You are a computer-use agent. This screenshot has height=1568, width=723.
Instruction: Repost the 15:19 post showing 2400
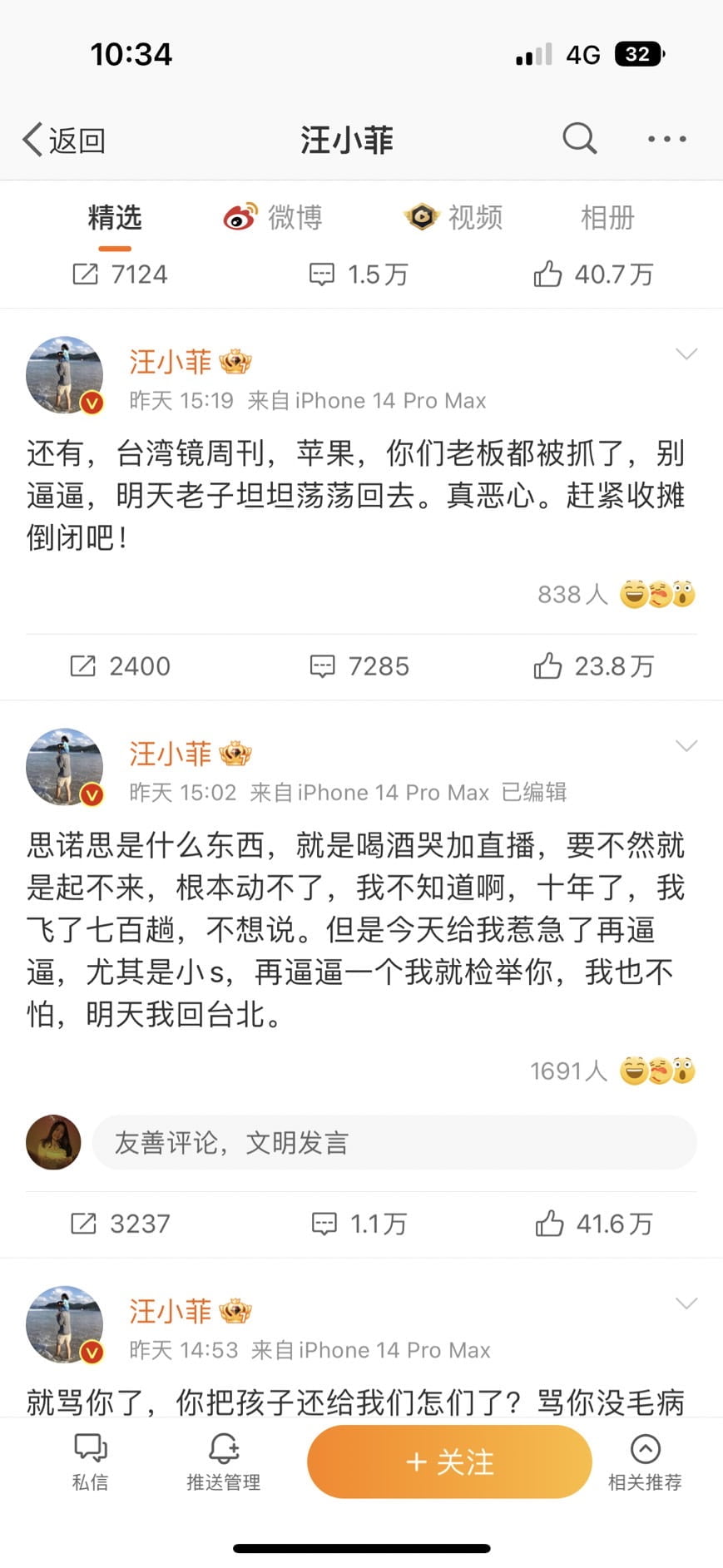pyautogui.click(x=121, y=666)
